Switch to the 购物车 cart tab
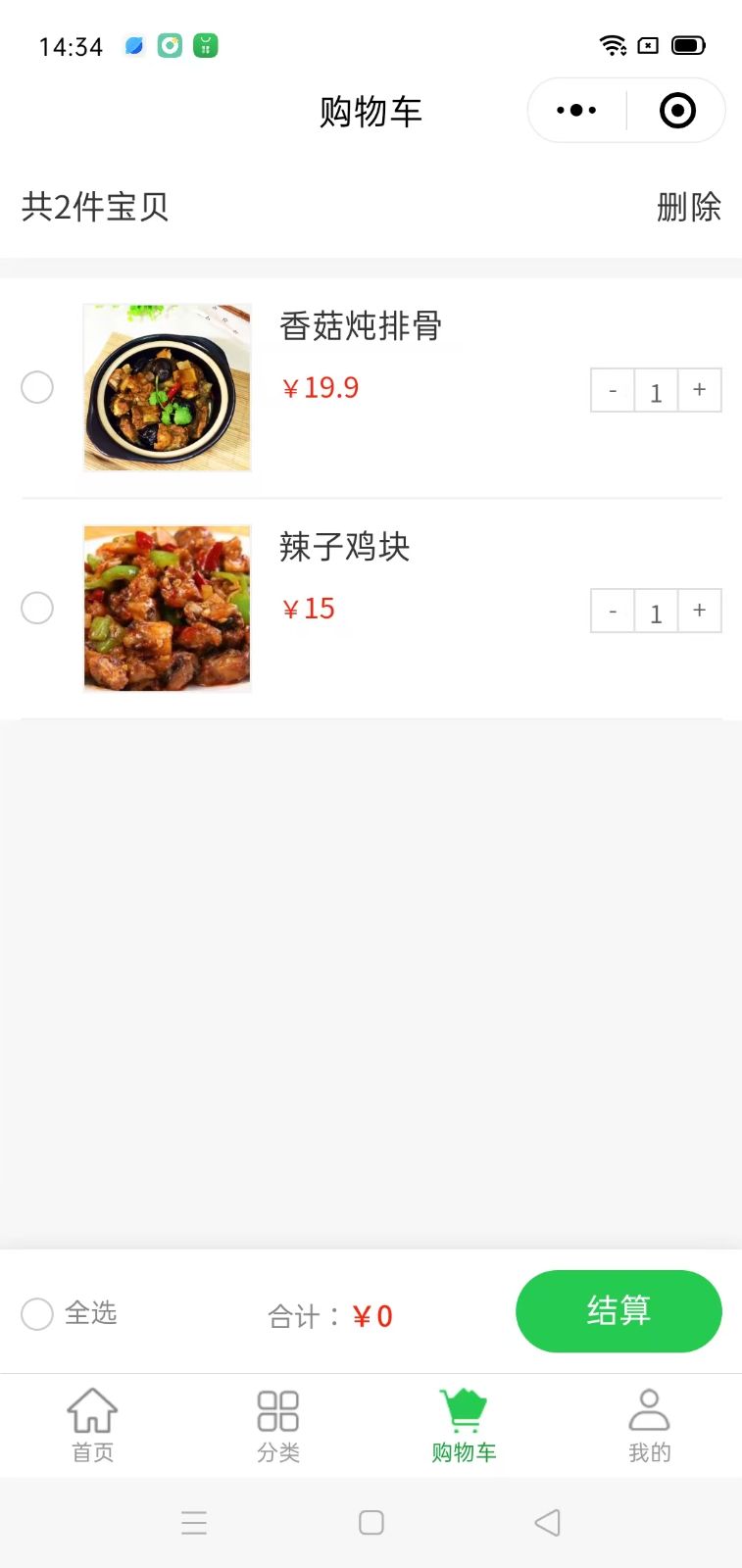This screenshot has height=1568, width=742. (464, 1426)
